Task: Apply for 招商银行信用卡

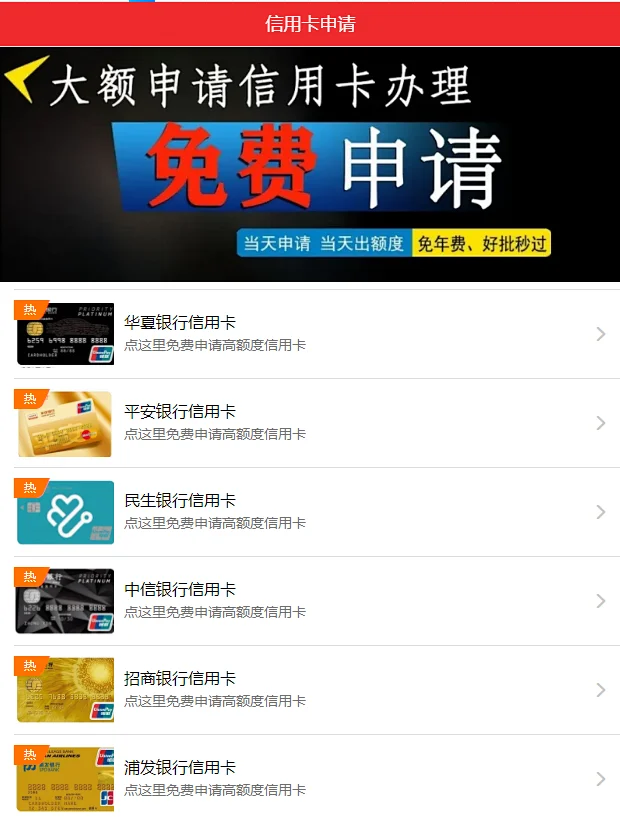Action: (310, 690)
